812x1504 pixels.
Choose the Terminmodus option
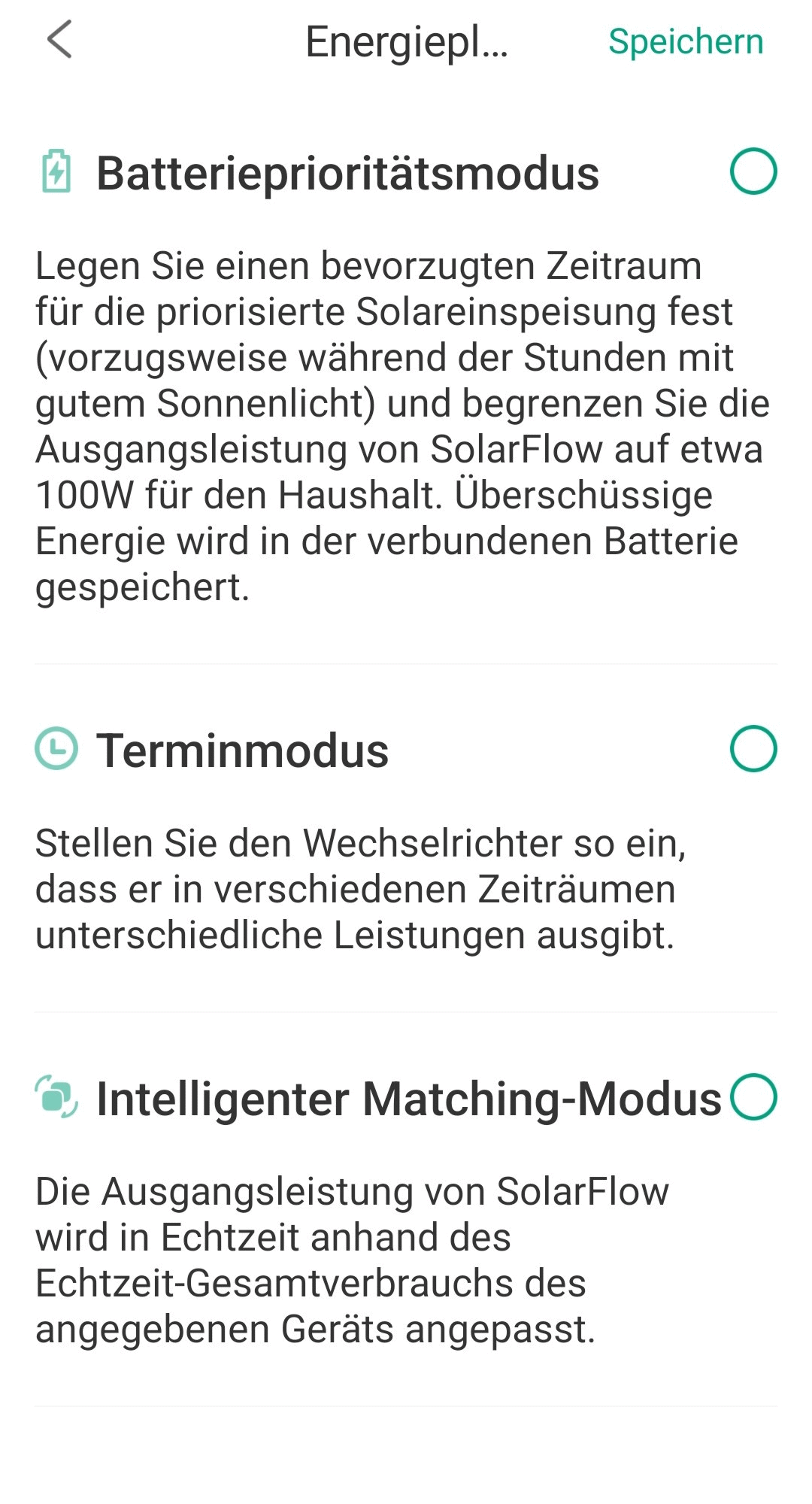coord(753,749)
